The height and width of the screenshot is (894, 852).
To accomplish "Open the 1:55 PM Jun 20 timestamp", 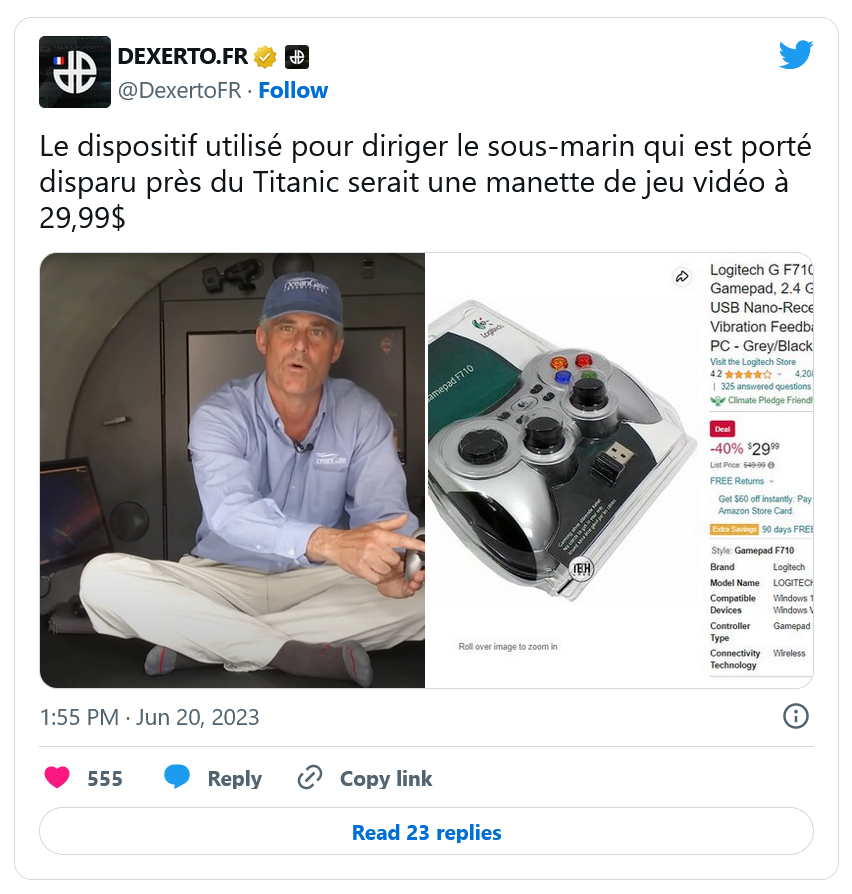I will tap(150, 717).
